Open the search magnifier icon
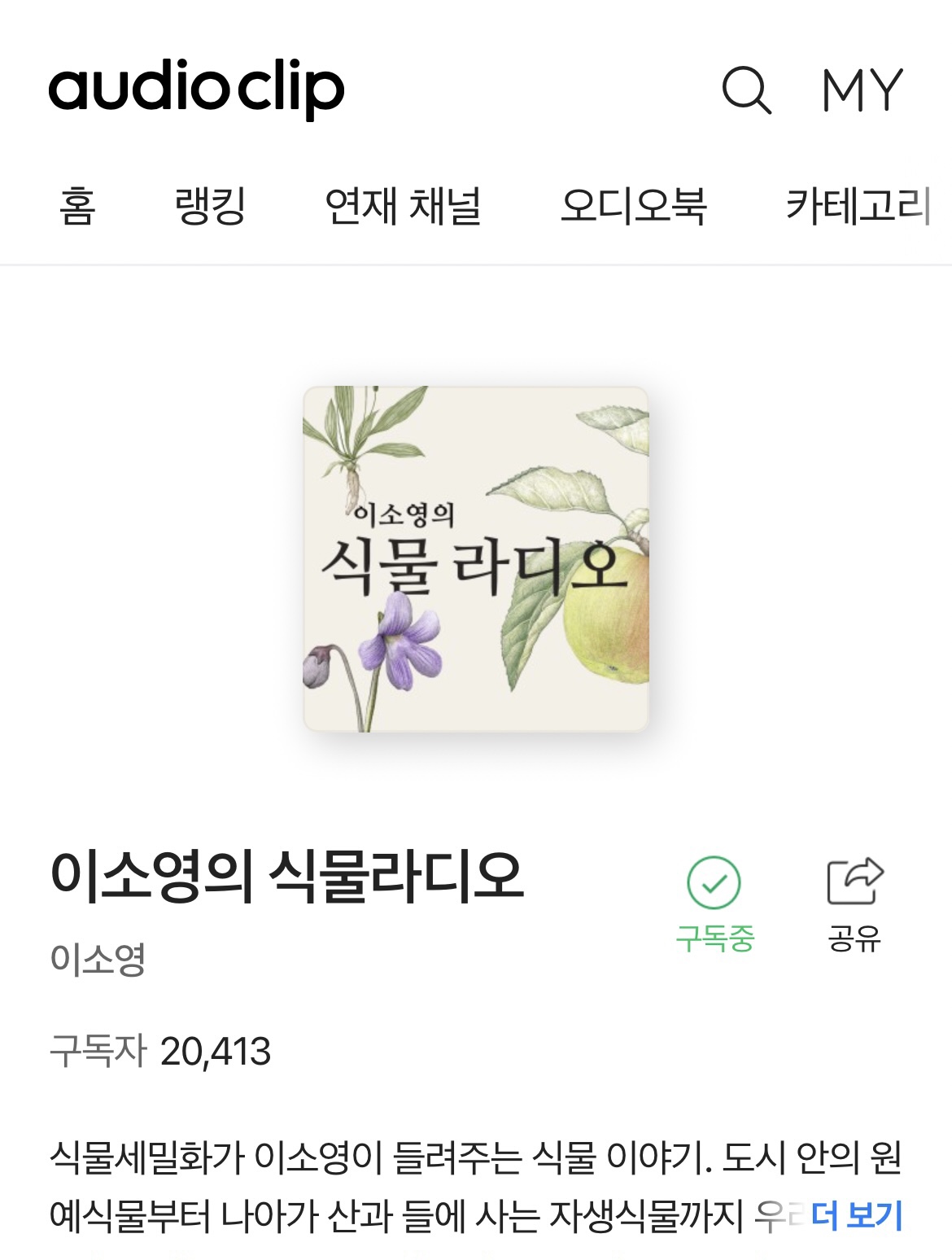 coord(746,90)
